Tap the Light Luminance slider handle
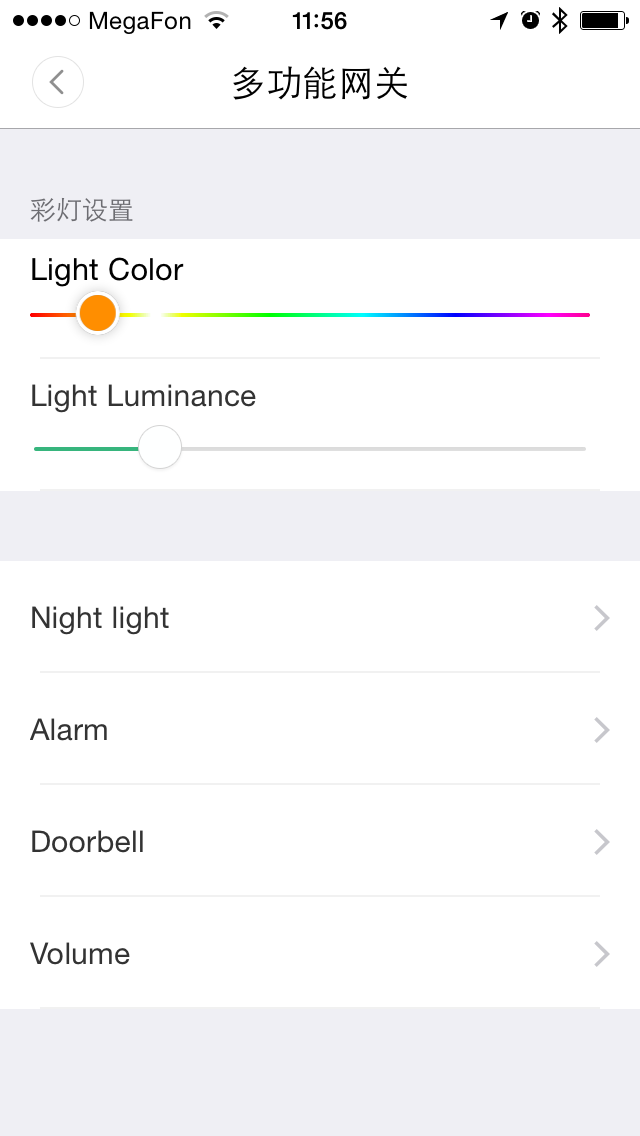This screenshot has height=1136, width=640. [159, 448]
